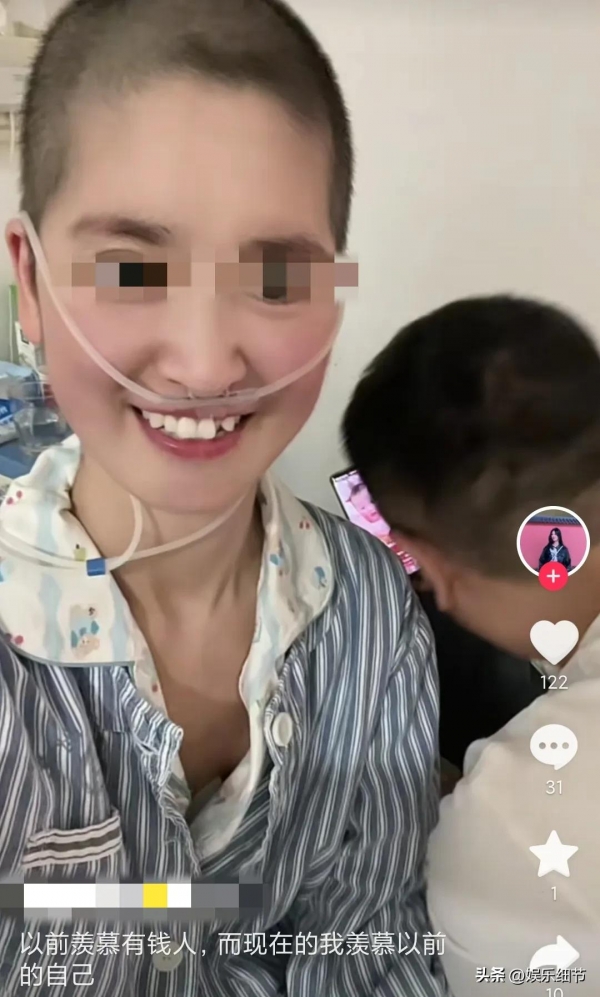Follow the creator via red plus
The height and width of the screenshot is (997, 600).
tap(553, 577)
